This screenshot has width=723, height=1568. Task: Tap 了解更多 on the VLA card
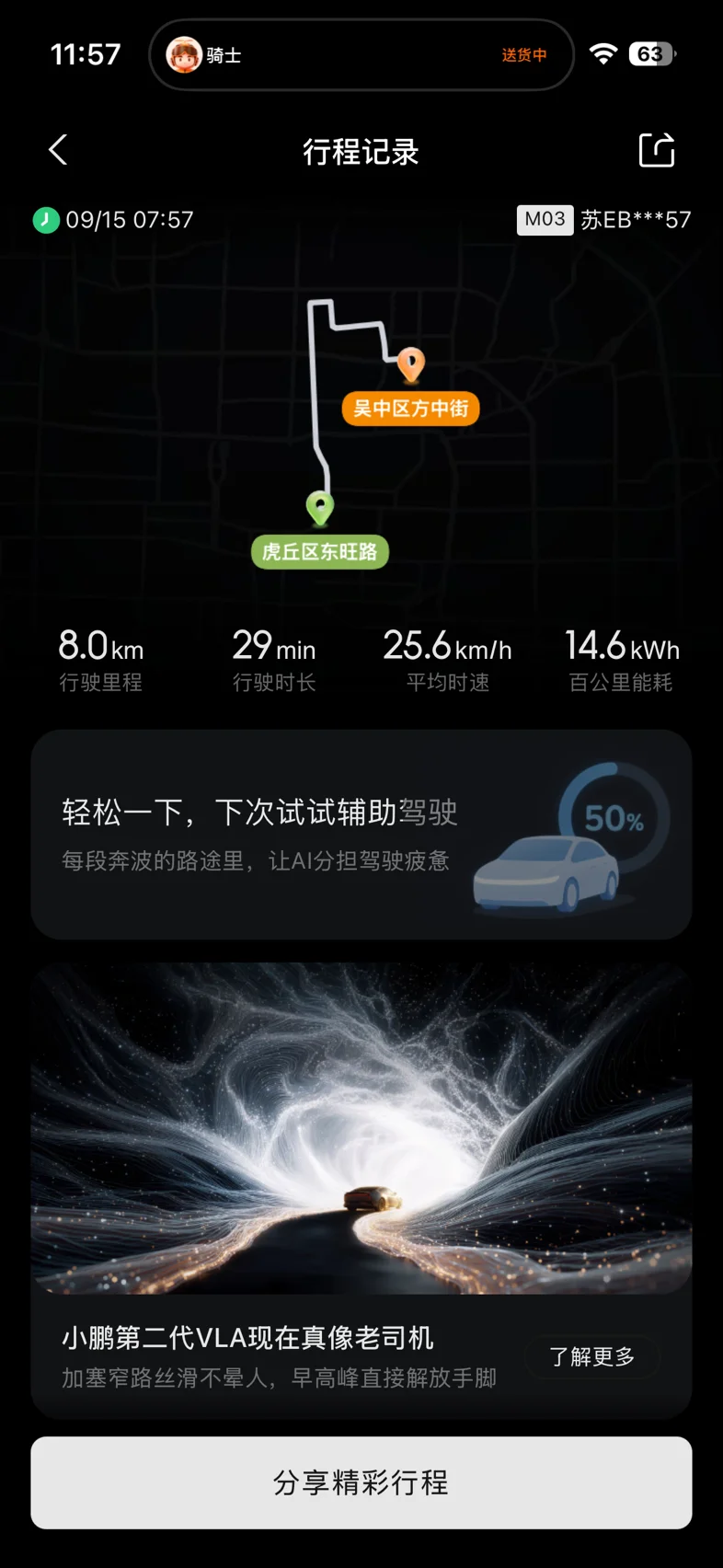click(592, 1356)
